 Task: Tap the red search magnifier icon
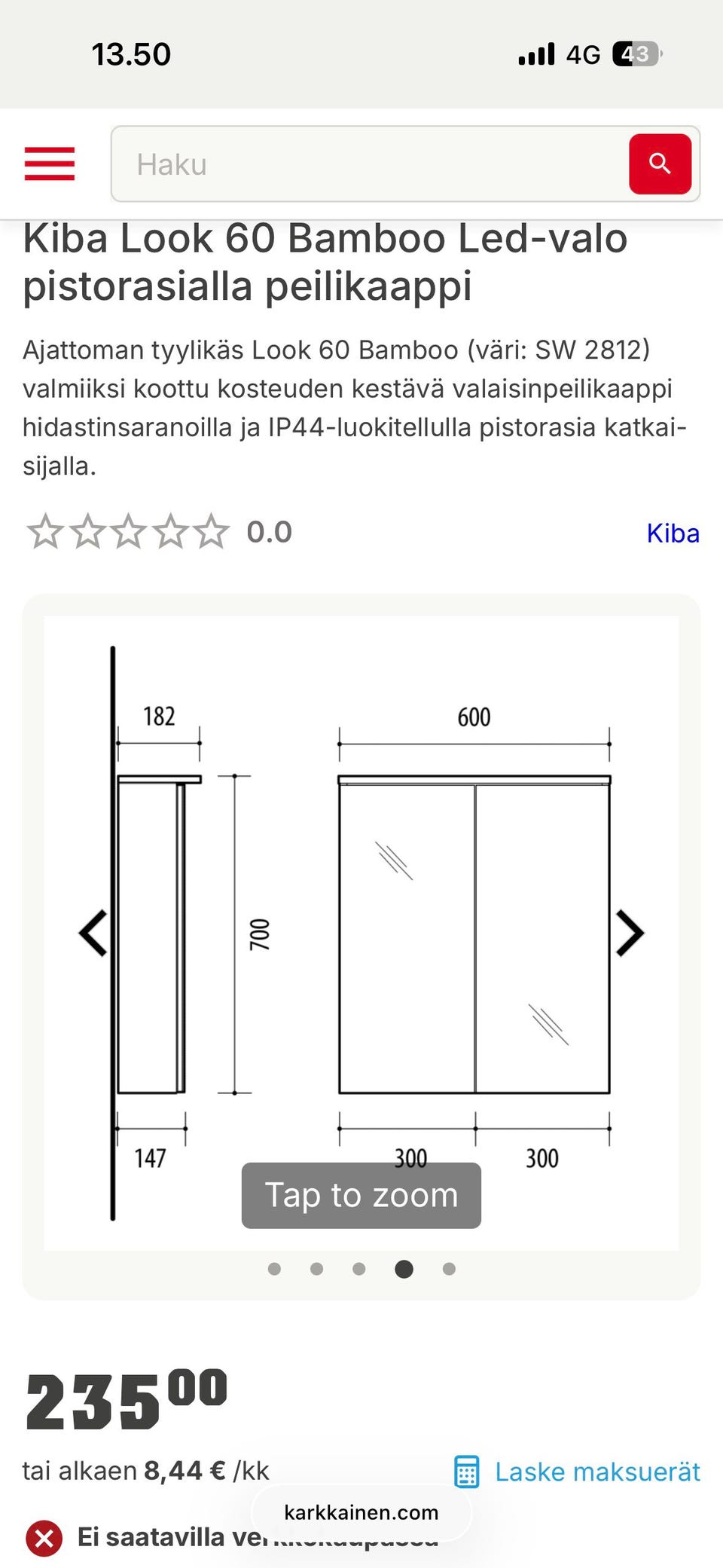coord(660,164)
